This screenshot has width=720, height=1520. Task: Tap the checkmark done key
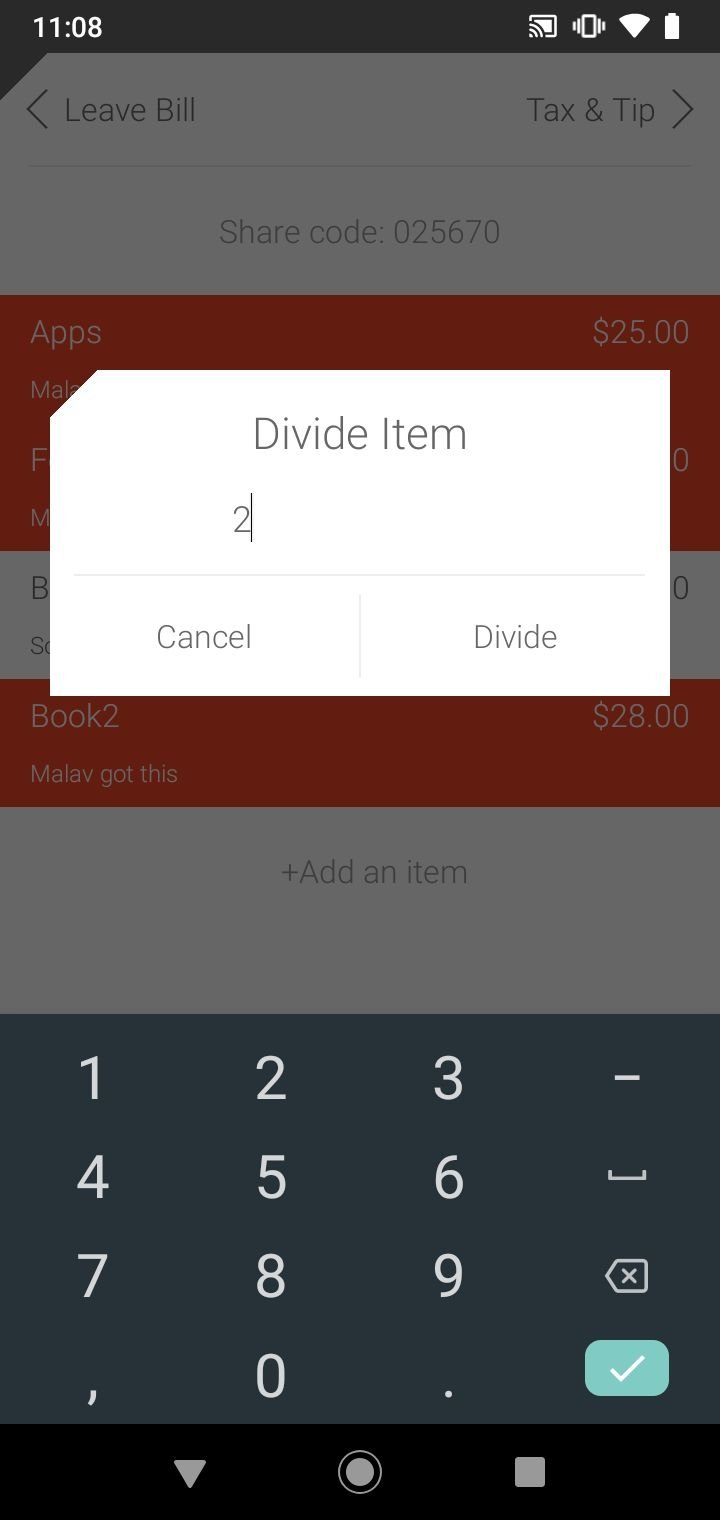pos(627,1368)
